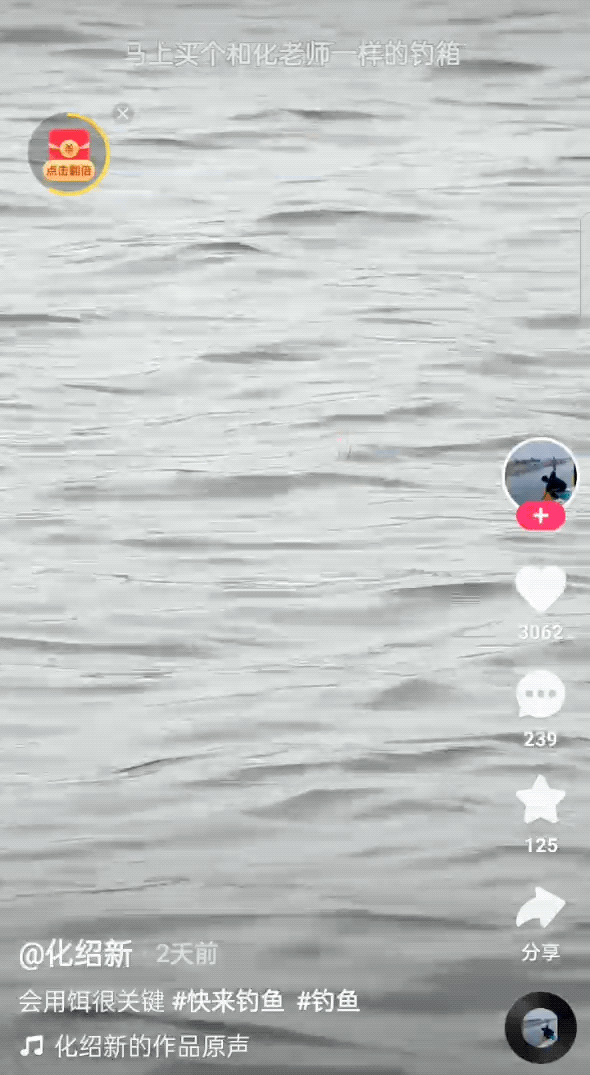Follow the creator with the plus button
This screenshot has height=1075, width=590.
coord(541,516)
